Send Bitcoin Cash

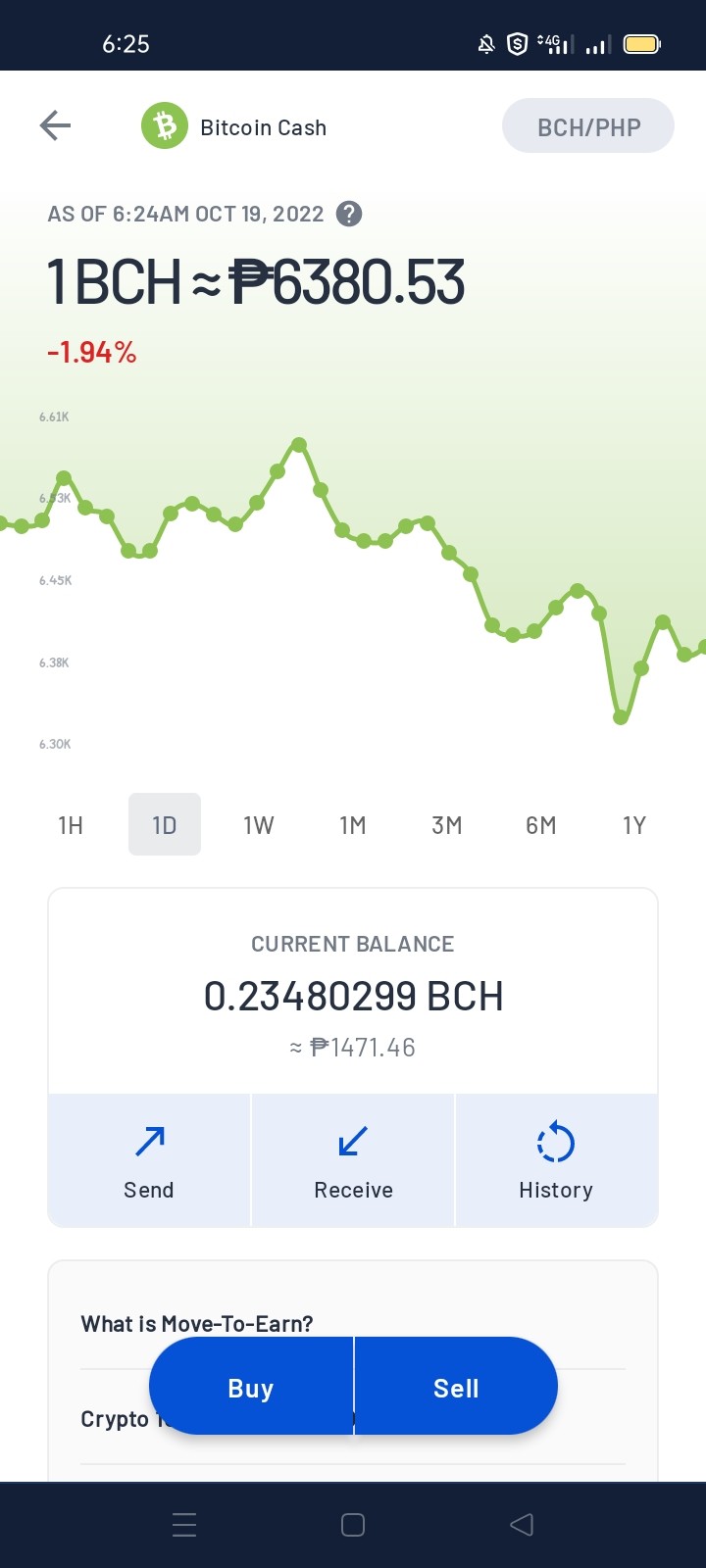[x=149, y=1160]
